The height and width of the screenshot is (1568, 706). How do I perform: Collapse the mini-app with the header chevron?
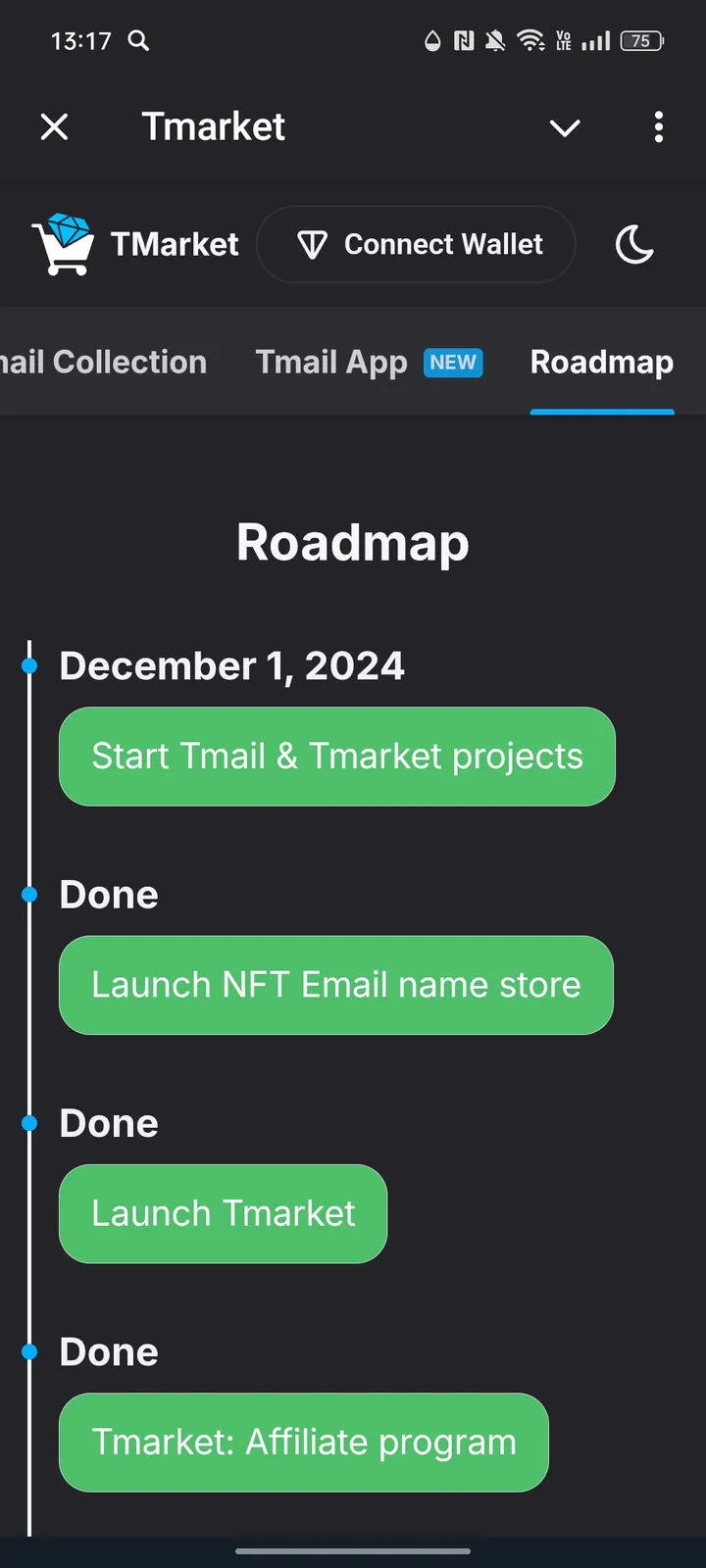565,128
